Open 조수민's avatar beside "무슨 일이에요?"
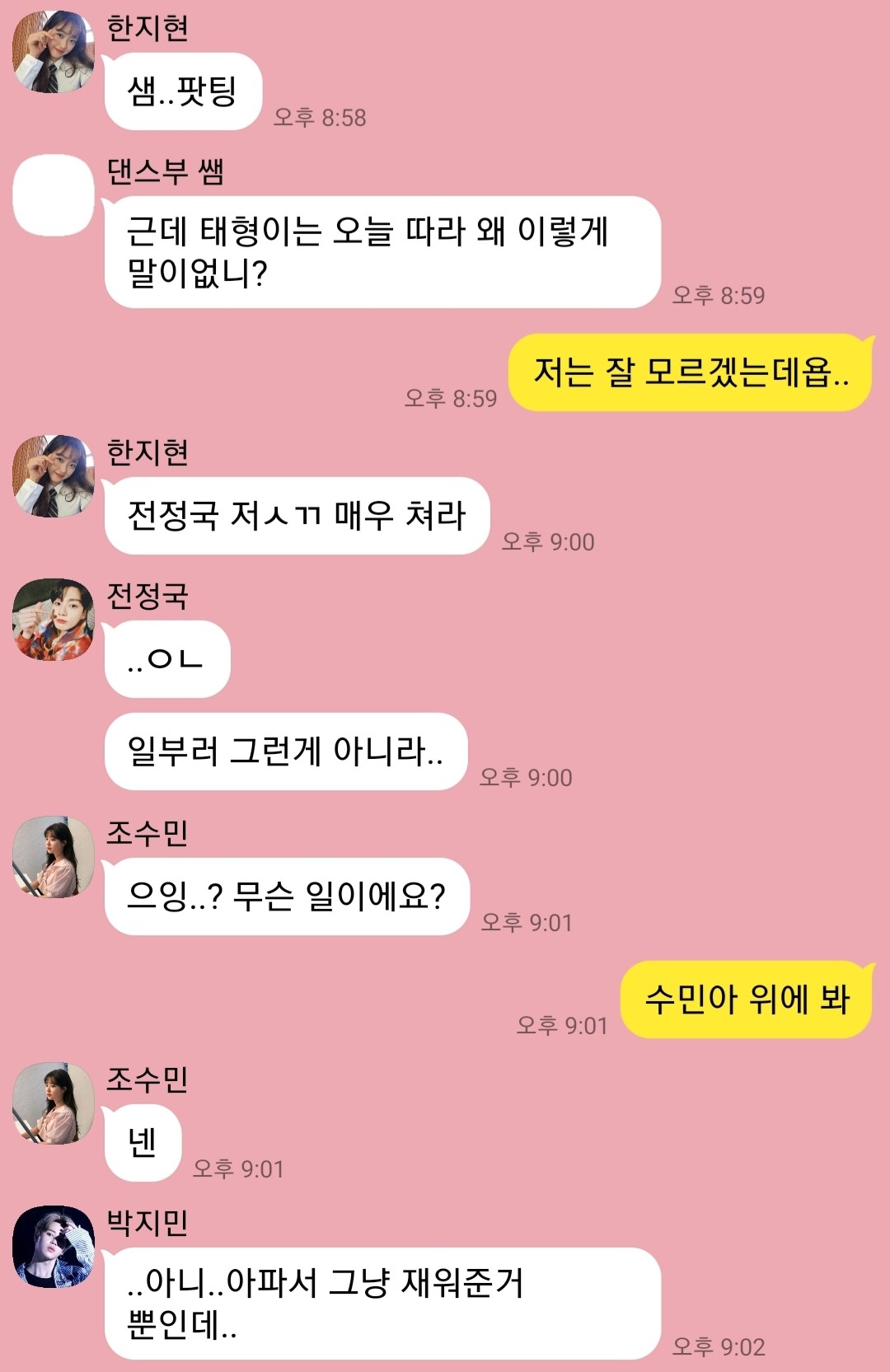Screen dimensions: 890x1372 (x=54, y=857)
